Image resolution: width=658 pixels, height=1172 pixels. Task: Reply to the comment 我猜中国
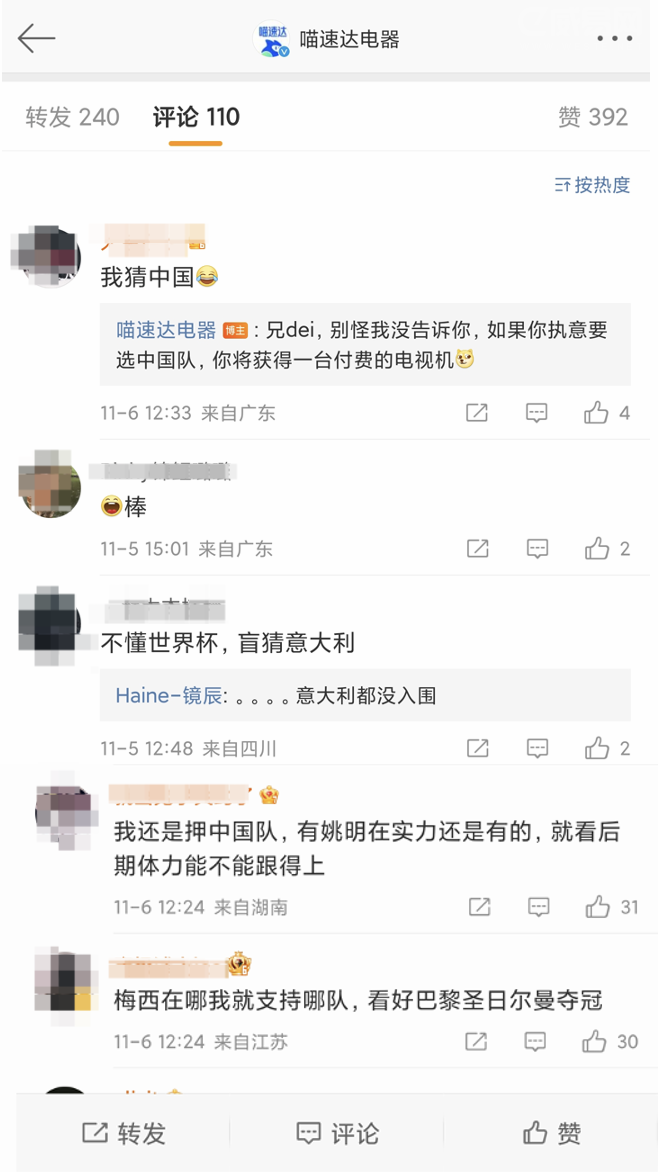click(x=538, y=413)
